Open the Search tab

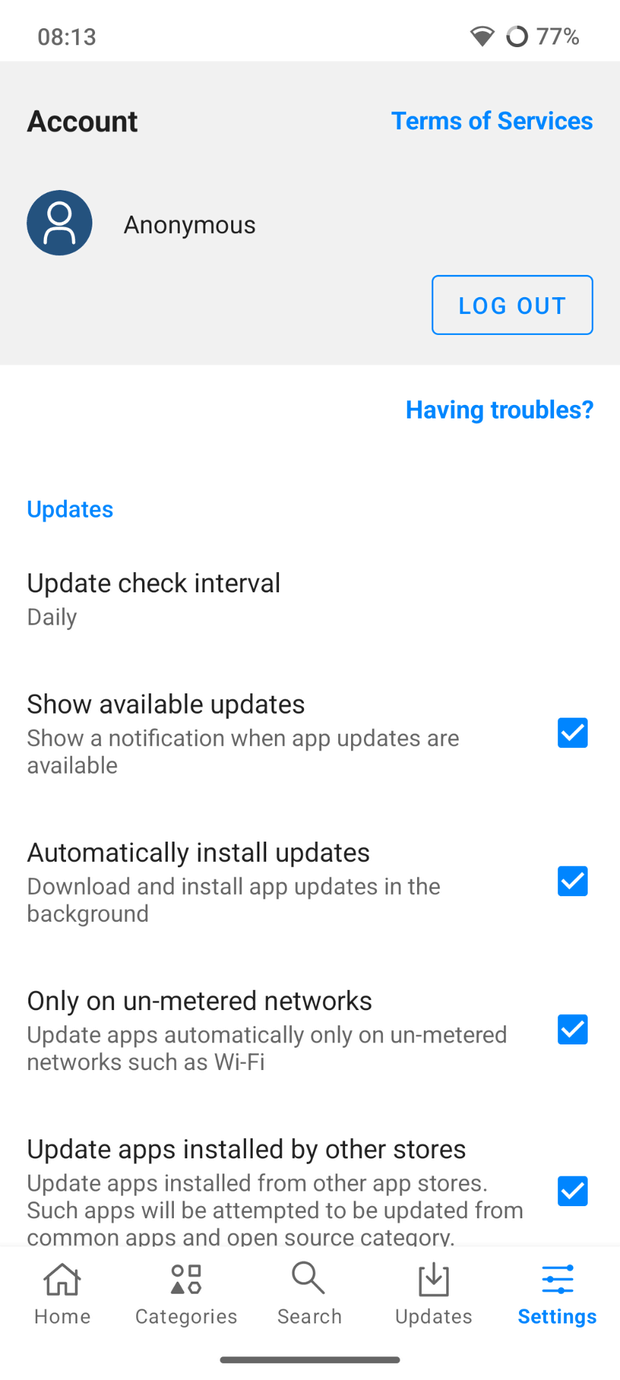click(309, 1294)
